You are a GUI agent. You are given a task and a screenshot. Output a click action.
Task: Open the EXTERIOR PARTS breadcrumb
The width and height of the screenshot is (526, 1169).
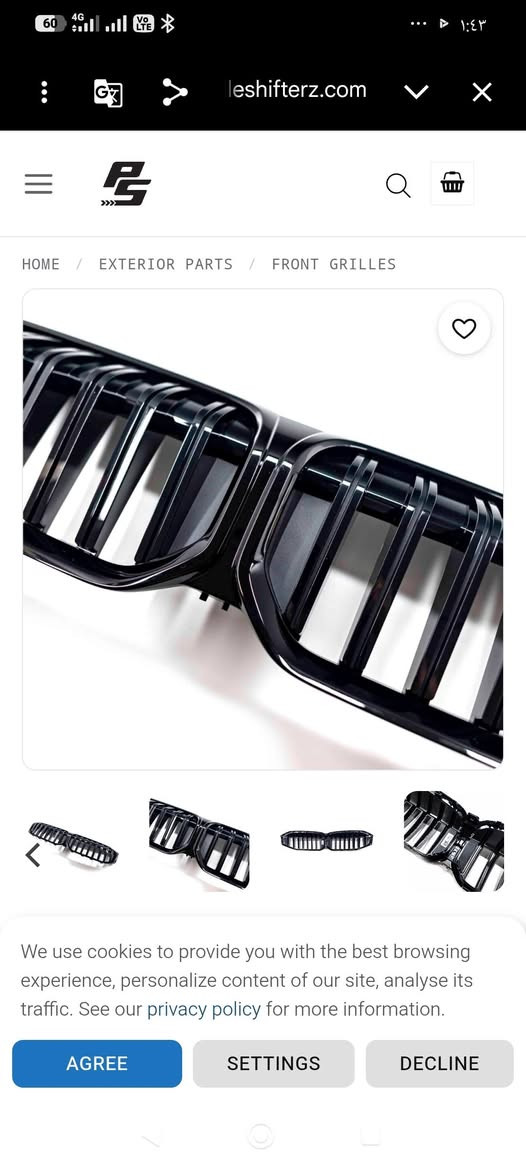click(165, 264)
